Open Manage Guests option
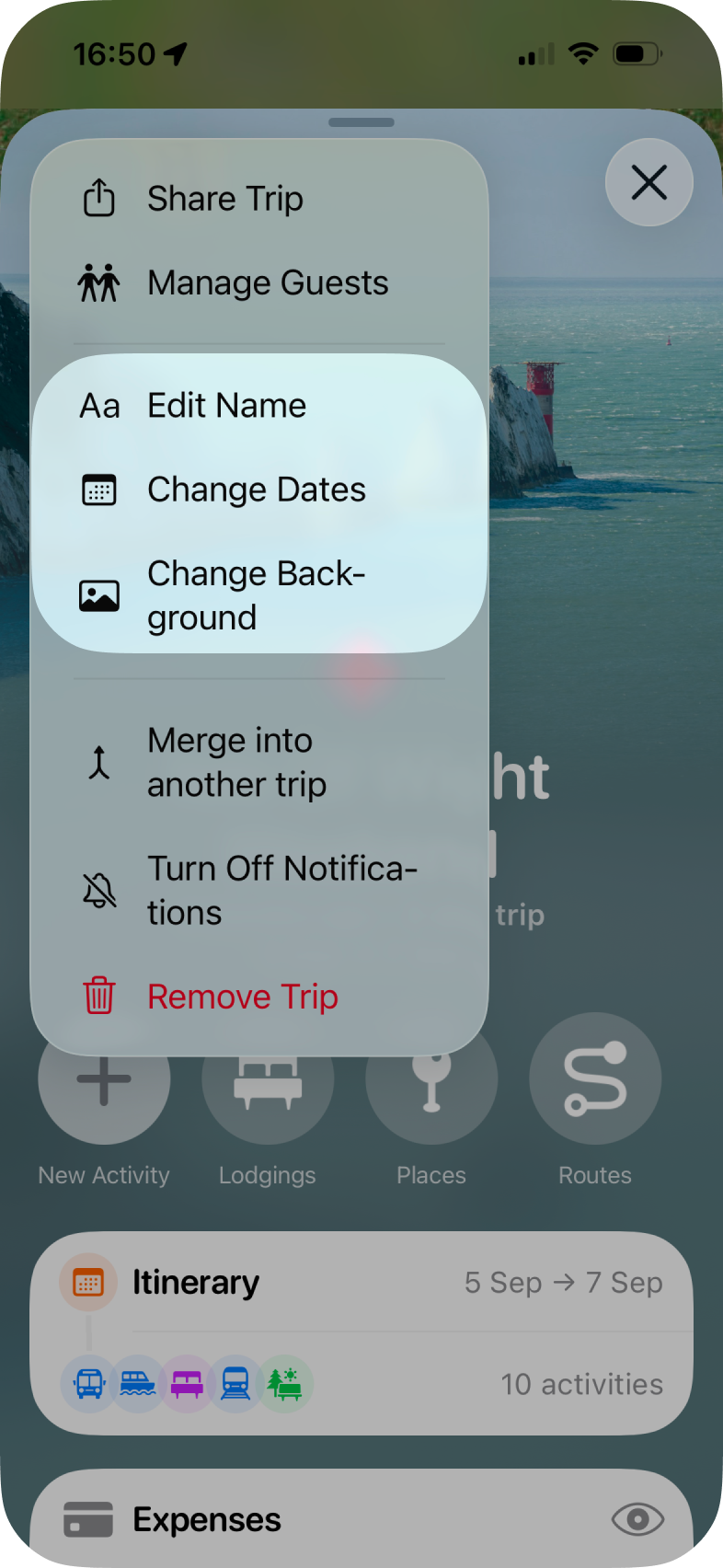The image size is (723, 1568). tap(267, 283)
